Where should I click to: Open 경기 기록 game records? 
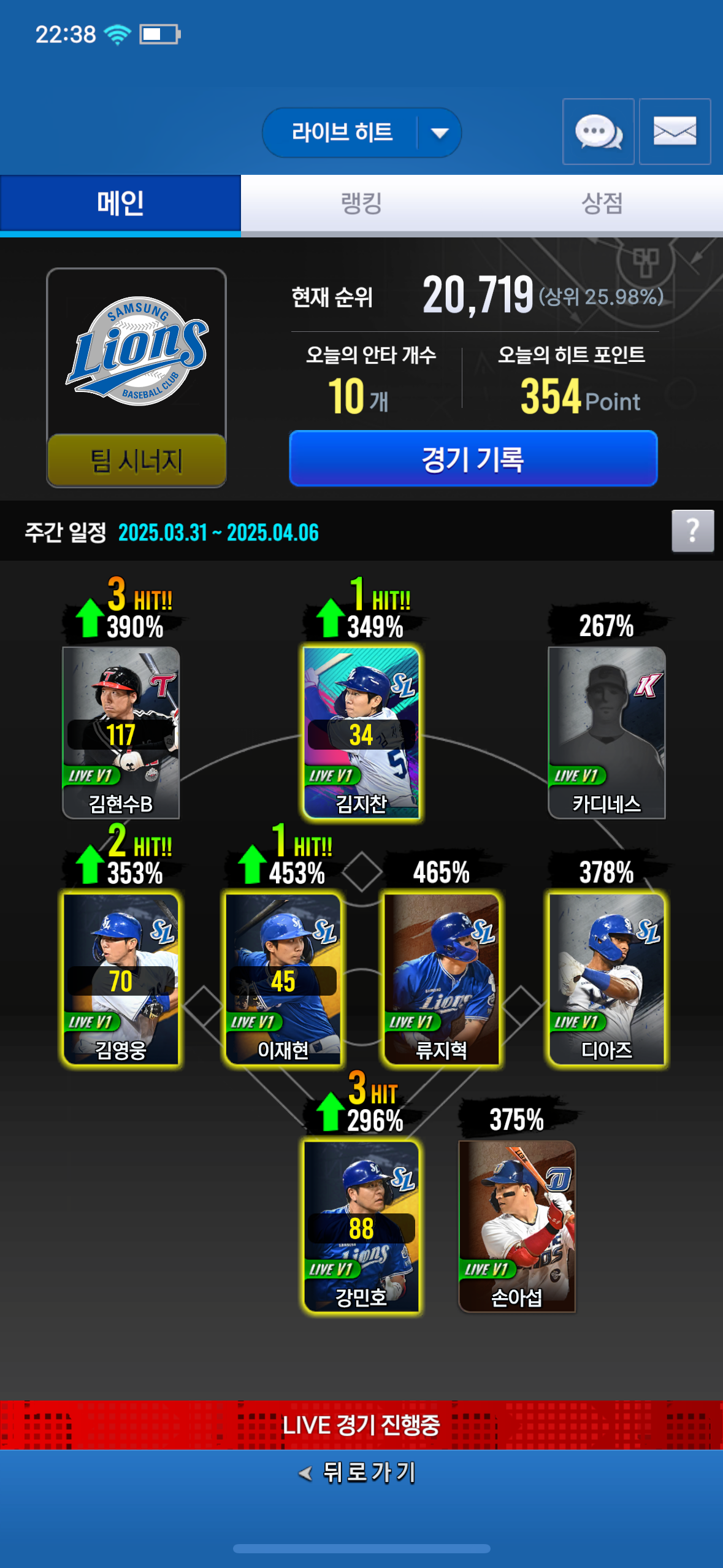473,459
